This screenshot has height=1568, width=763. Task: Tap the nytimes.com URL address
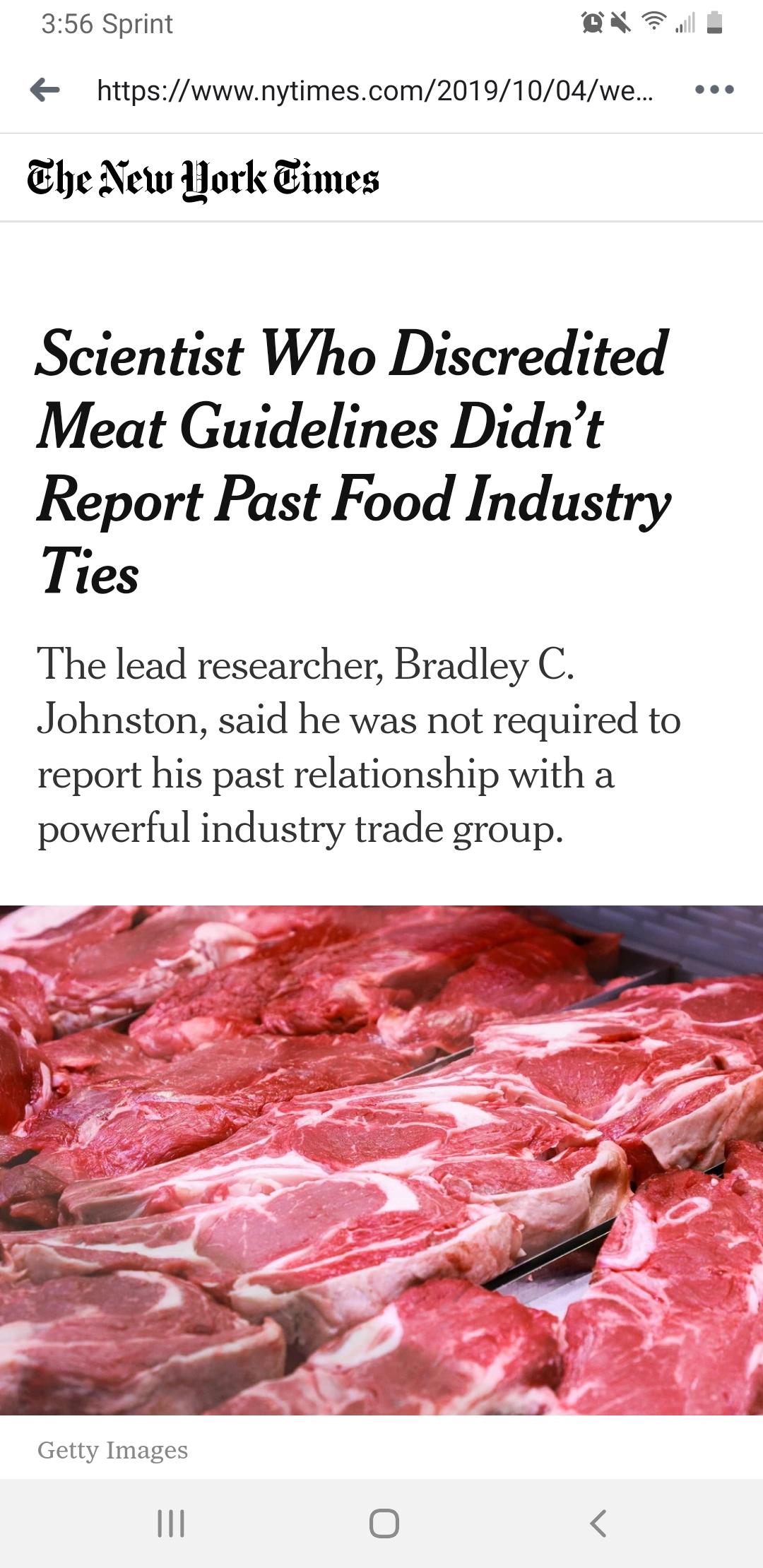(375, 90)
